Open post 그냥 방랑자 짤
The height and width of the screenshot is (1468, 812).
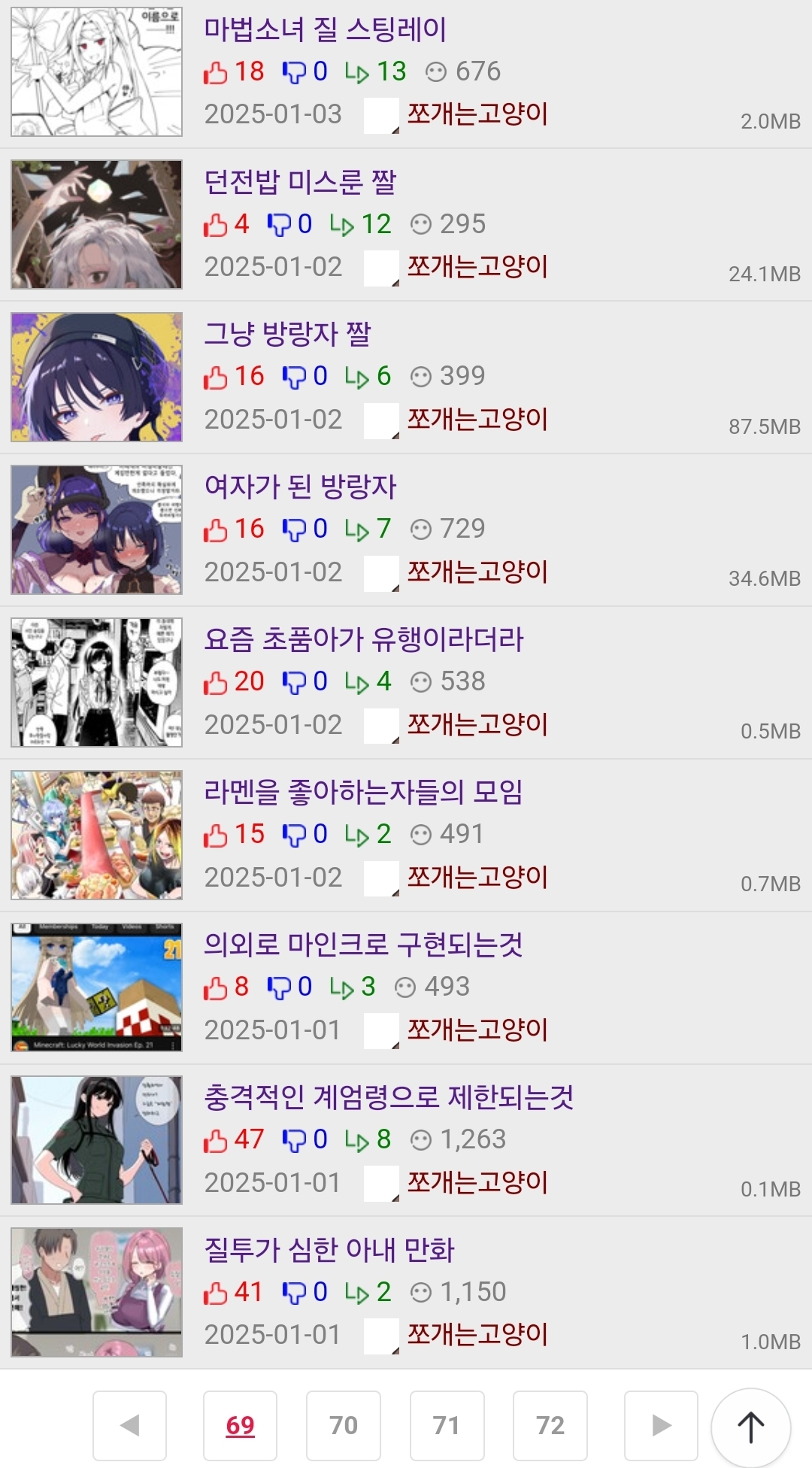287,334
